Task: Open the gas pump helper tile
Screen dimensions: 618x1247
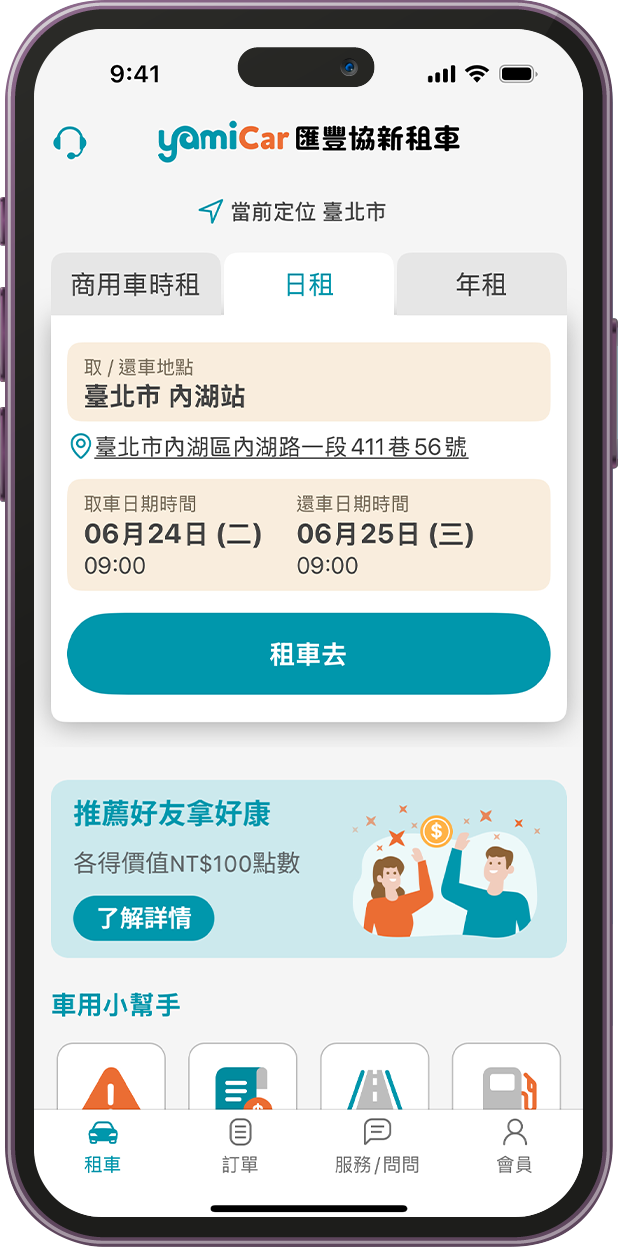Action: [506, 1080]
